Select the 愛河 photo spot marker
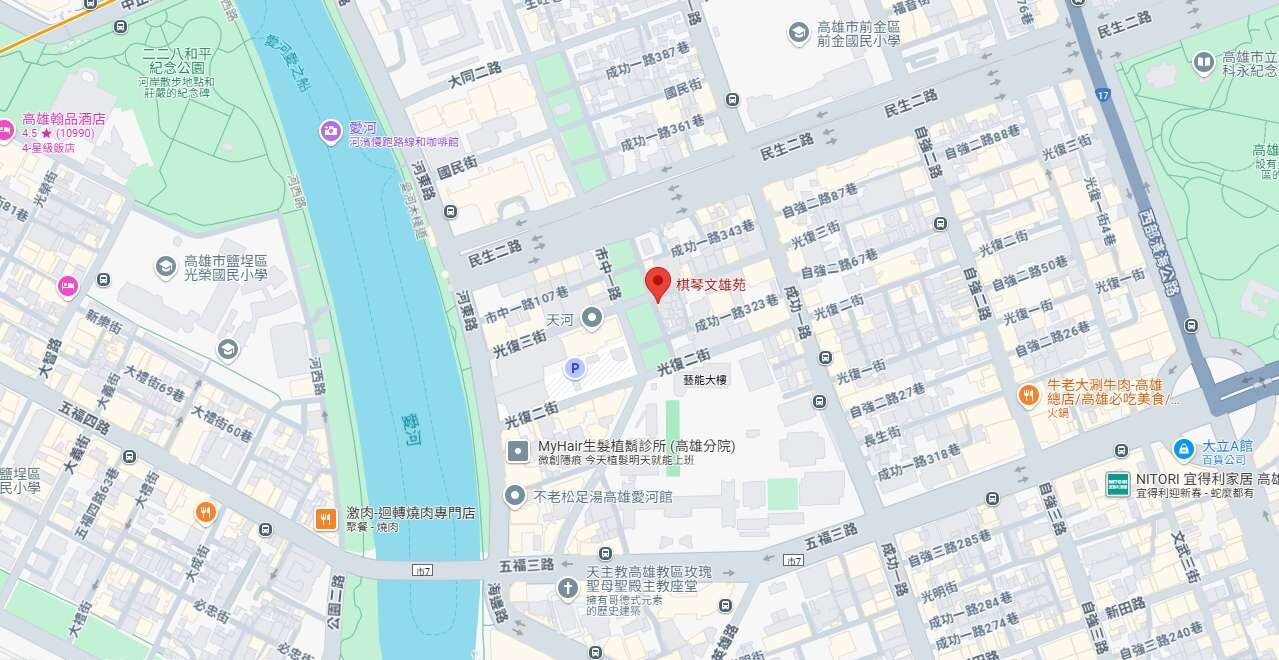 (x=329, y=130)
